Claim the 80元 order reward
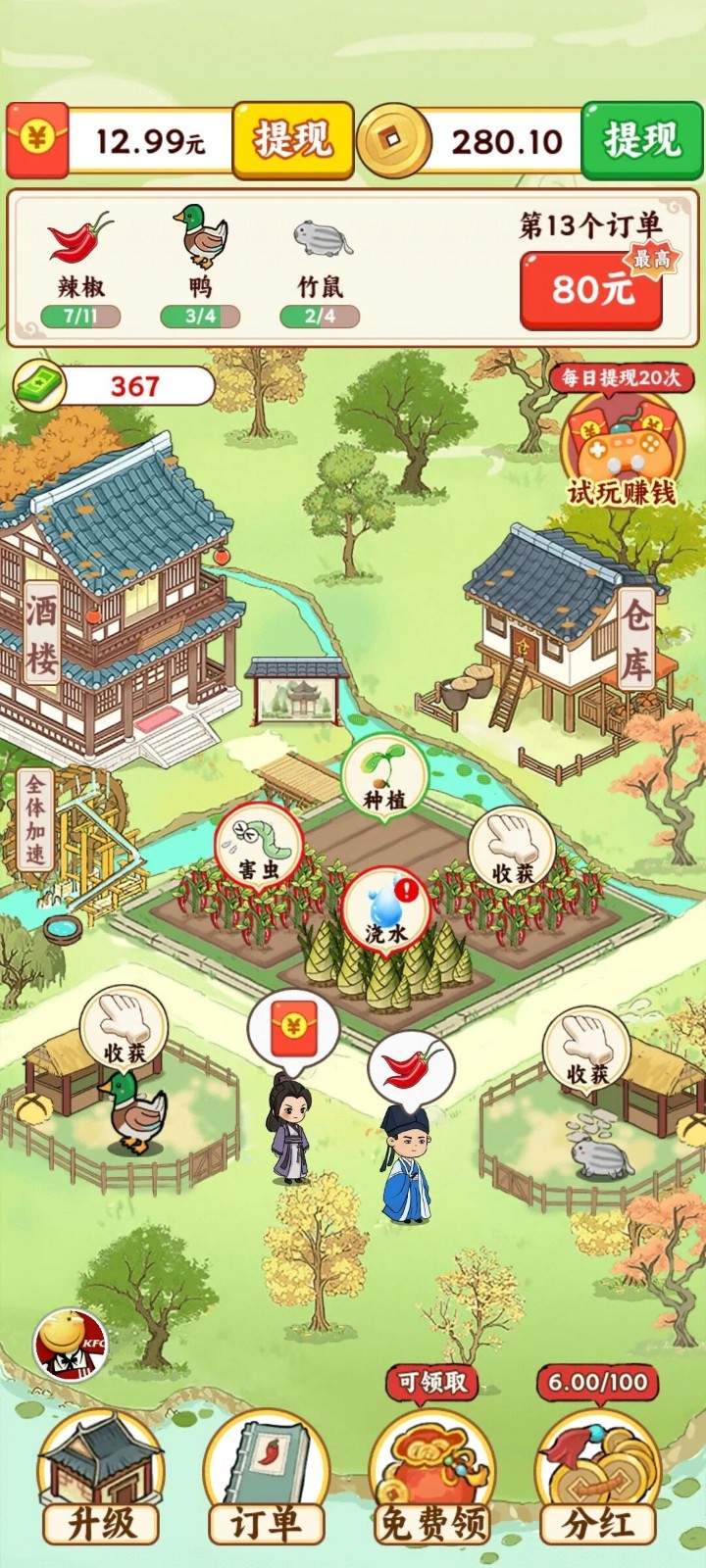 pyautogui.click(x=591, y=290)
